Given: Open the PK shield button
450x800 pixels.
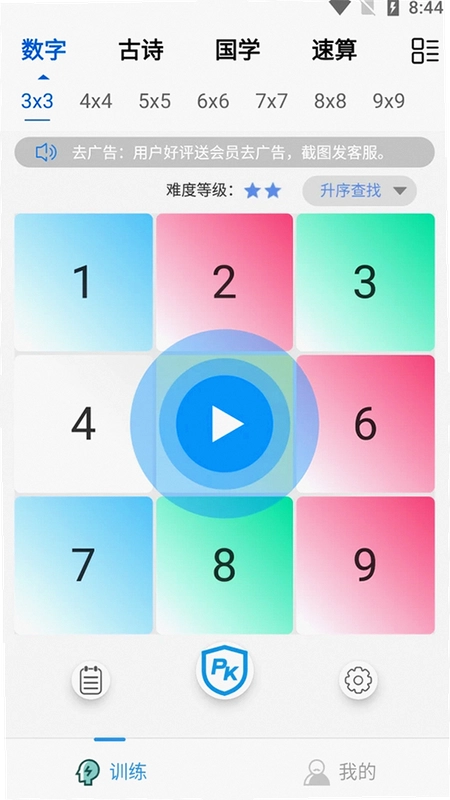Looking at the screenshot, I should point(224,671).
